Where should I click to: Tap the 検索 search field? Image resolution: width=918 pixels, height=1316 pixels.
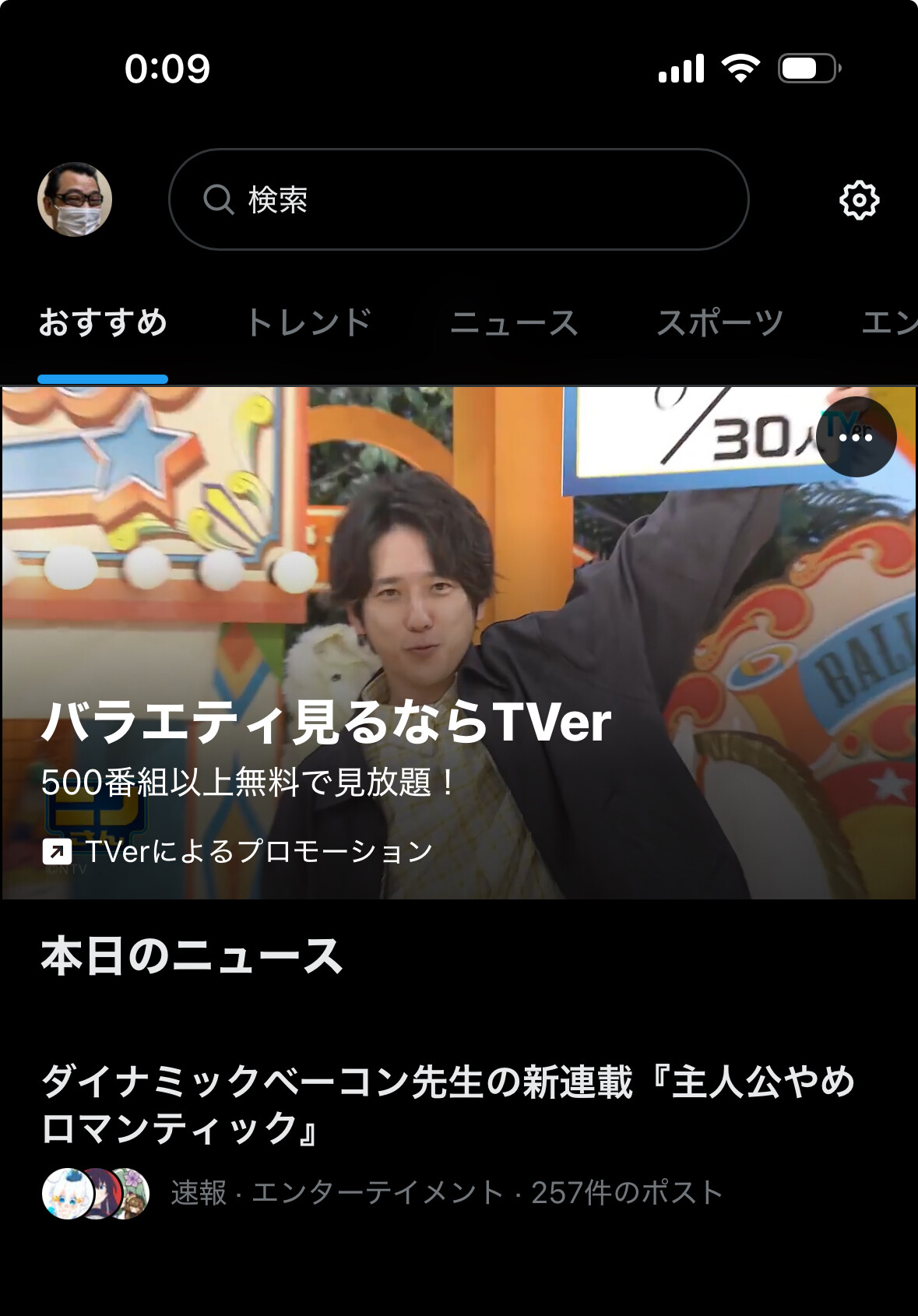(459, 199)
